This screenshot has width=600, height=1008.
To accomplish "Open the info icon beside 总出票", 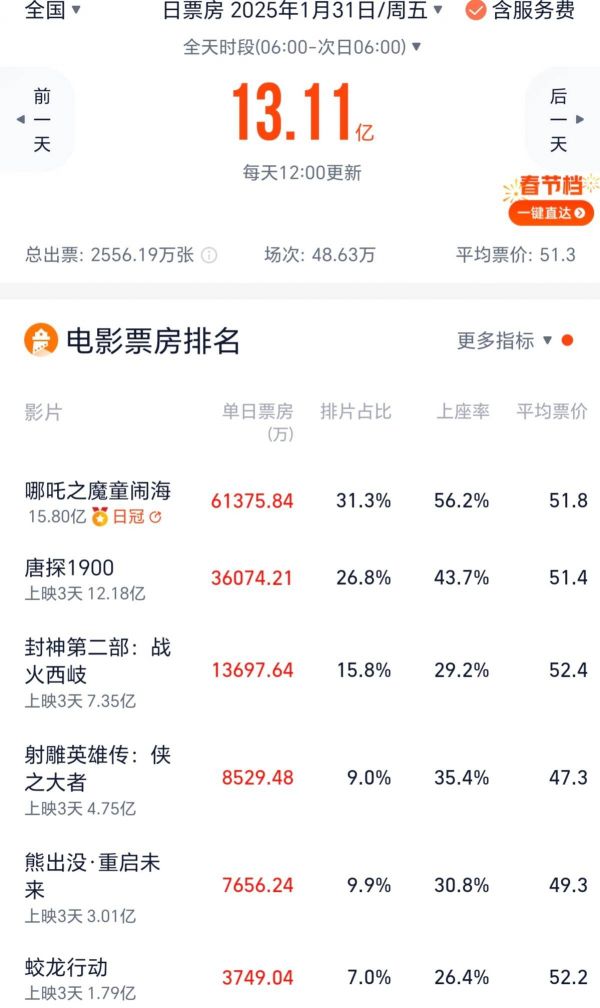I will (209, 255).
